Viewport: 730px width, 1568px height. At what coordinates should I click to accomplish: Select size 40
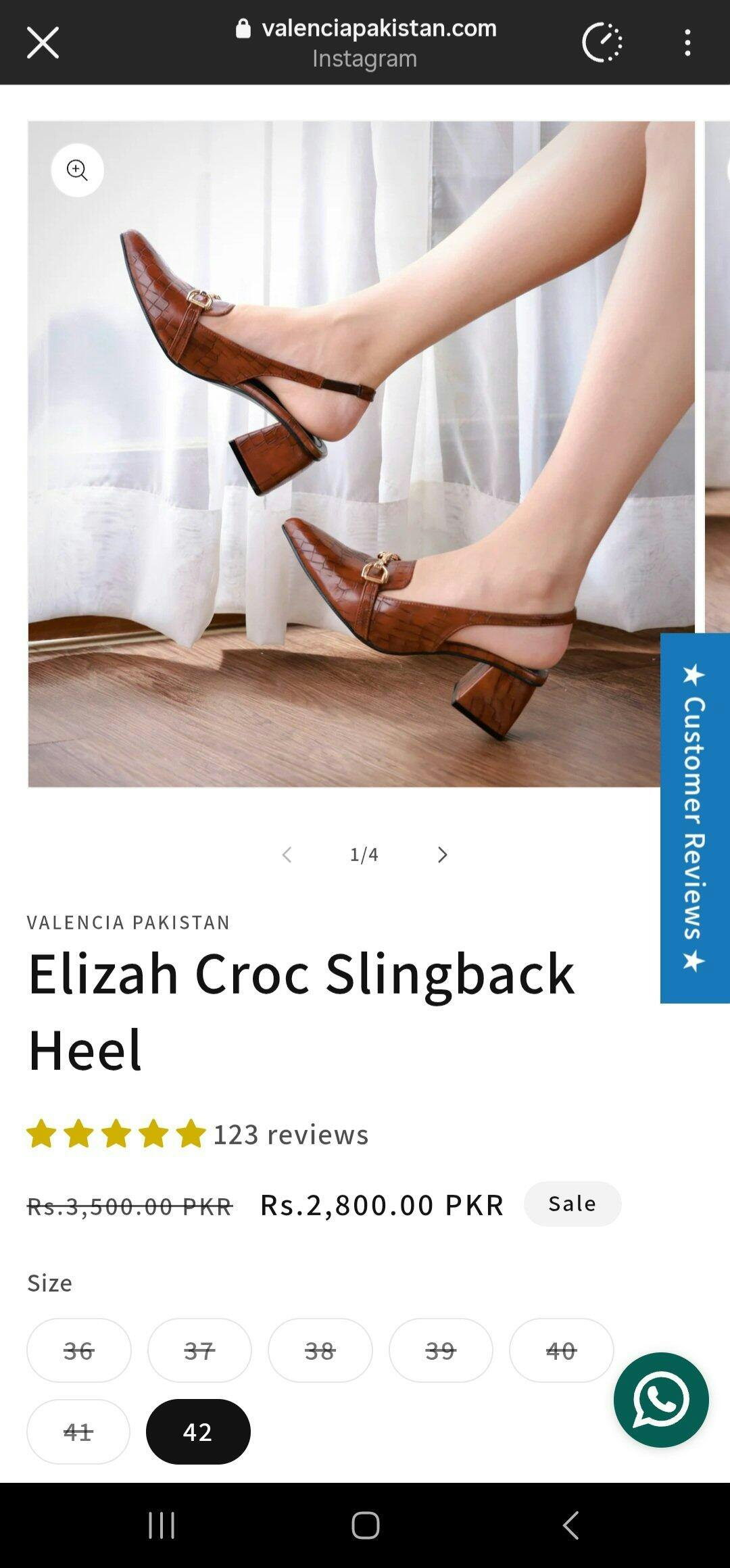click(x=561, y=1350)
